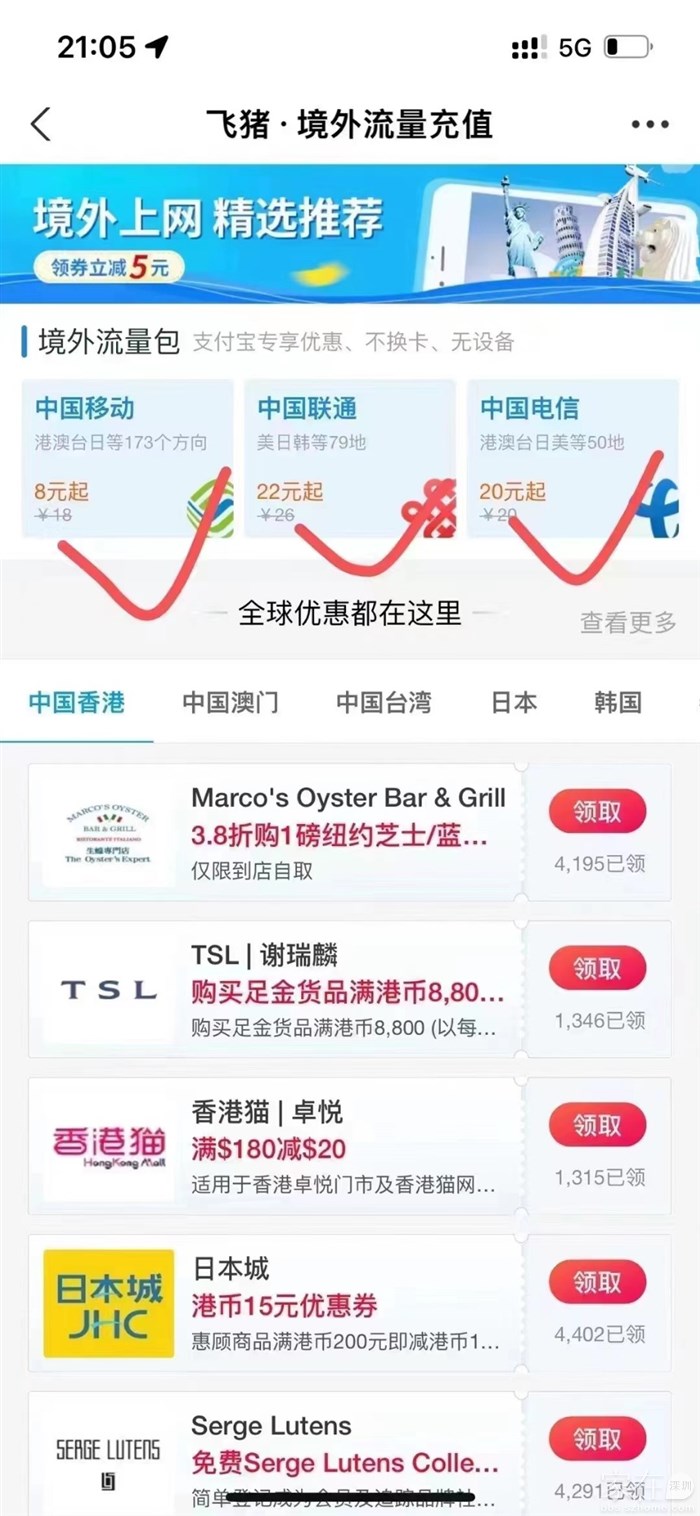Open the 境外上网 精选推荐 banner
This screenshot has height=1516, width=700.
(x=350, y=232)
